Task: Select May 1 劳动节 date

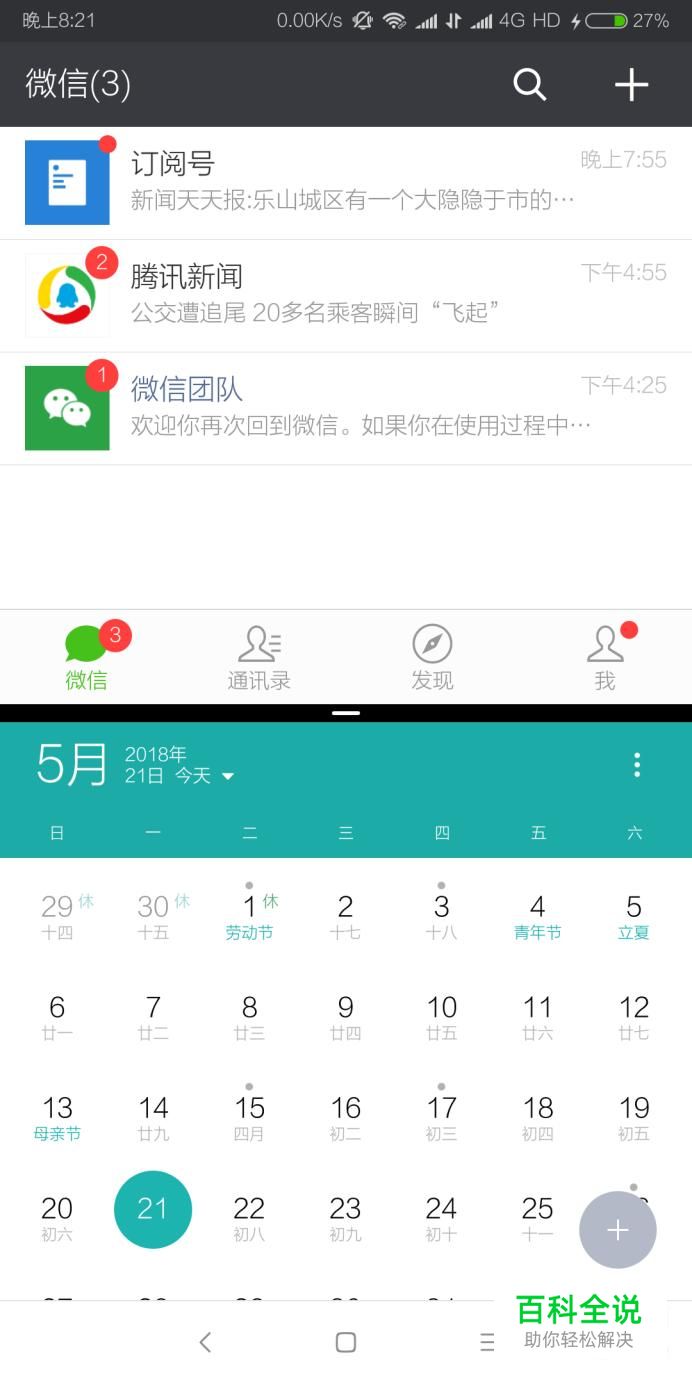Action: [x=249, y=916]
